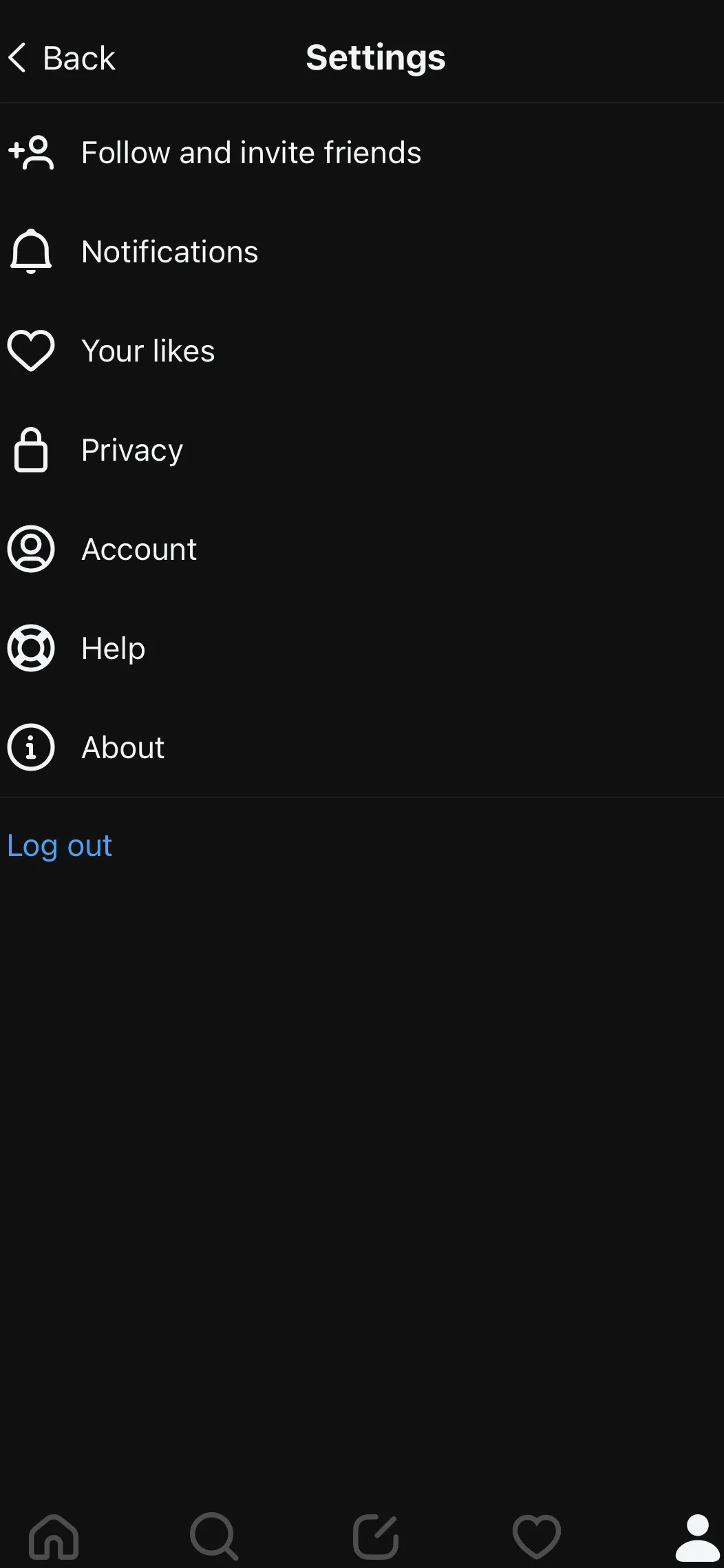Open Privacy settings
The height and width of the screenshot is (1568, 724).
362,450
